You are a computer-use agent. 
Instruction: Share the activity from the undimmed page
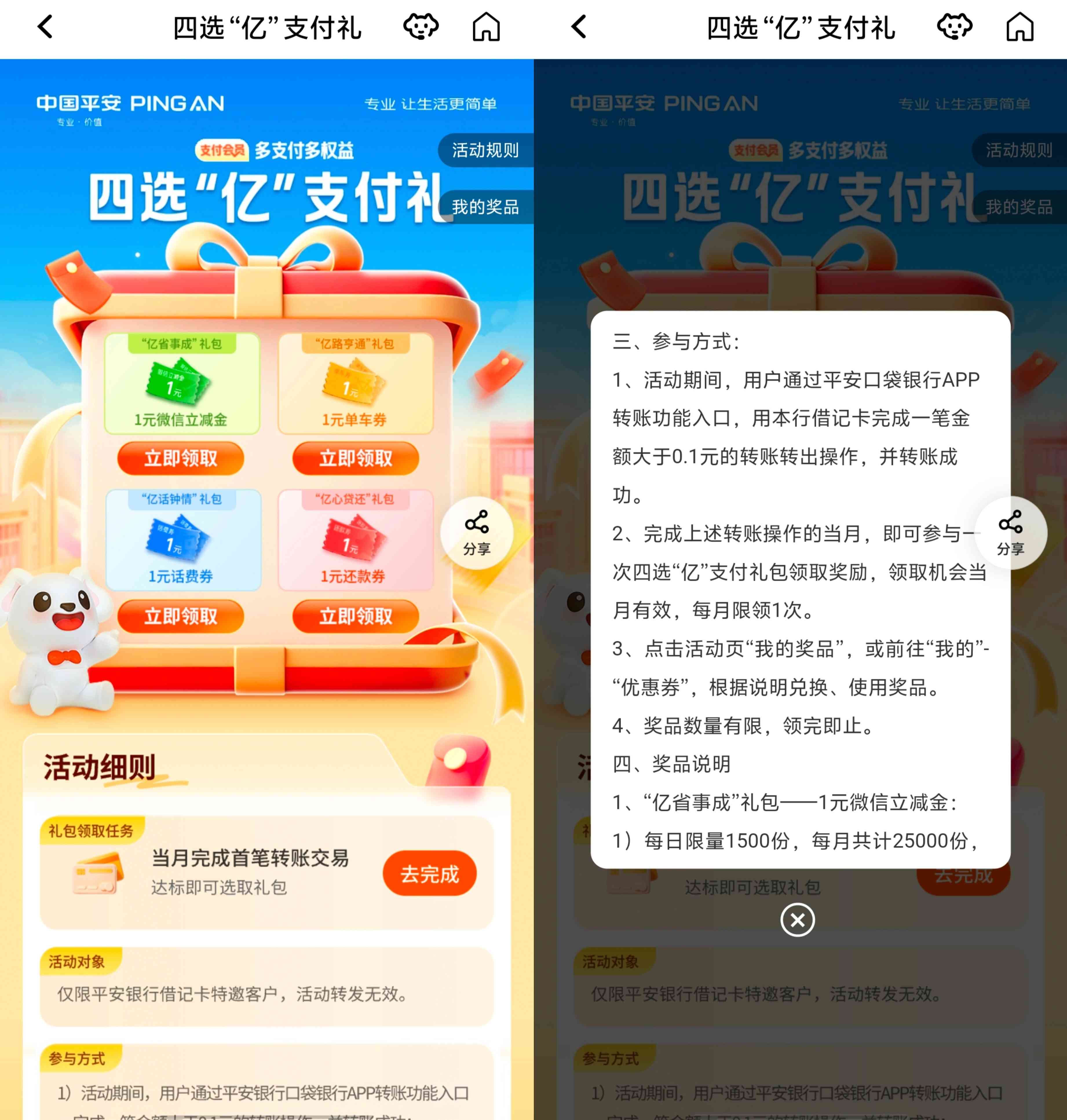(x=477, y=533)
